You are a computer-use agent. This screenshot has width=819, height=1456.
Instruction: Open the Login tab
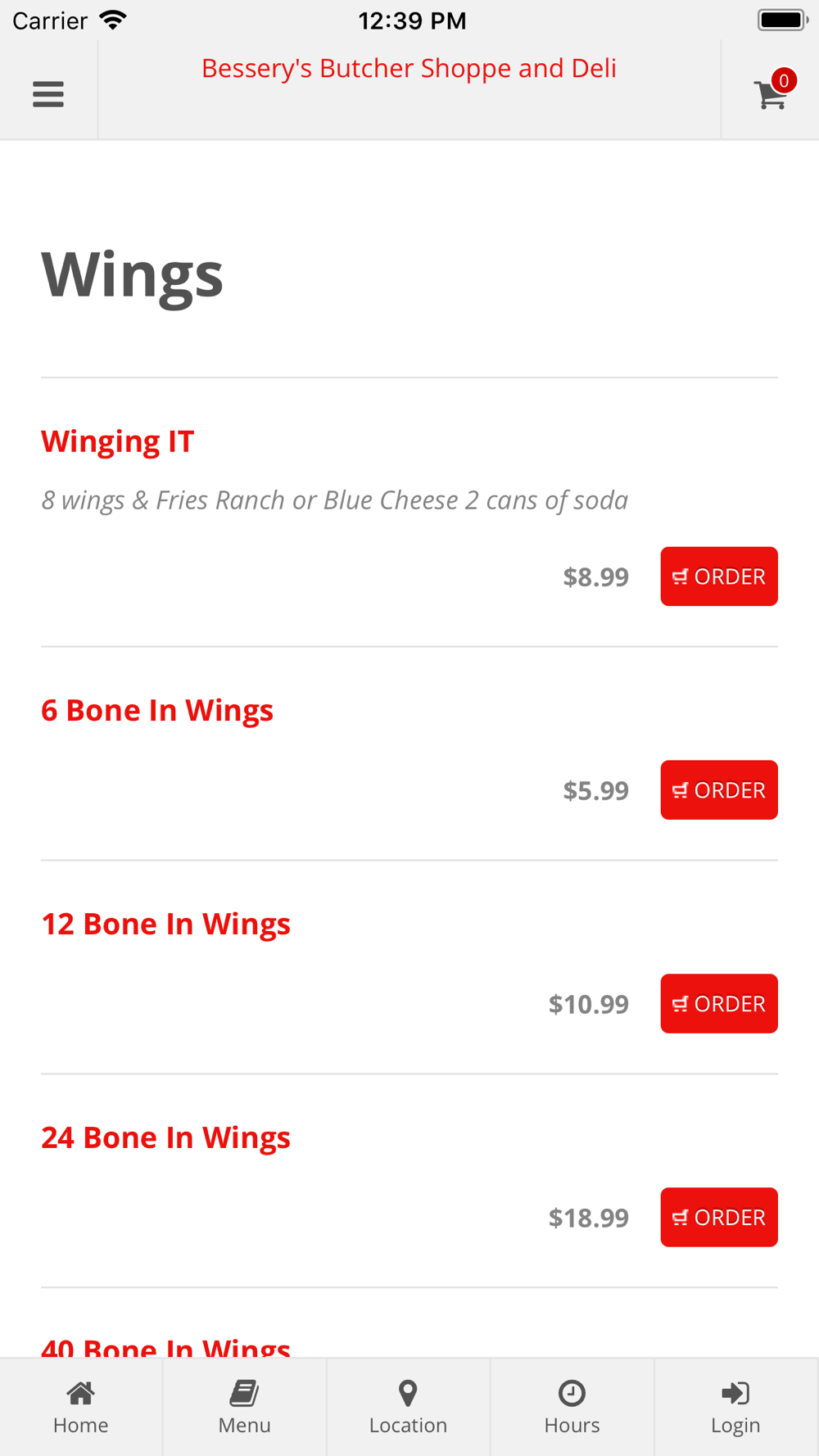click(x=736, y=1408)
